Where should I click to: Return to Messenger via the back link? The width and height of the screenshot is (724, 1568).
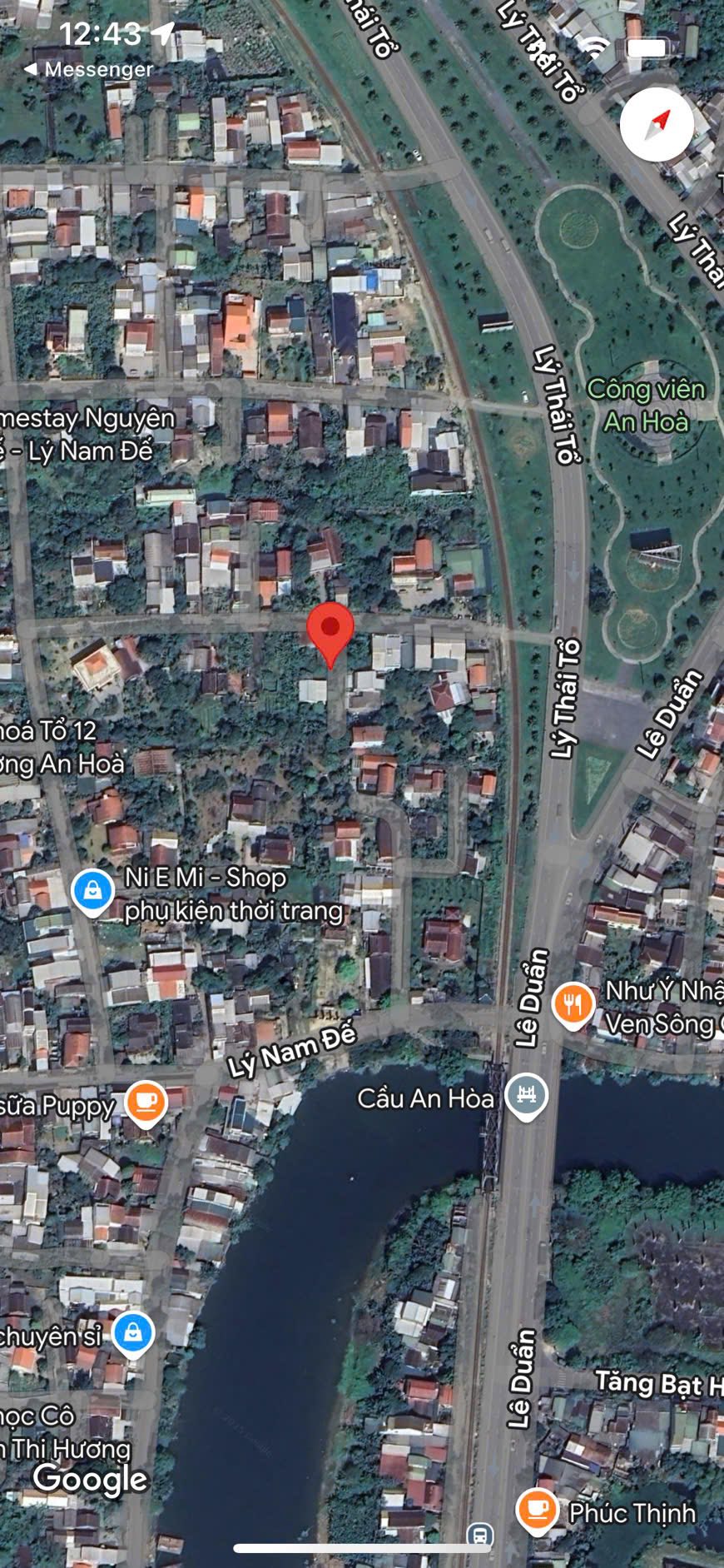(x=89, y=69)
